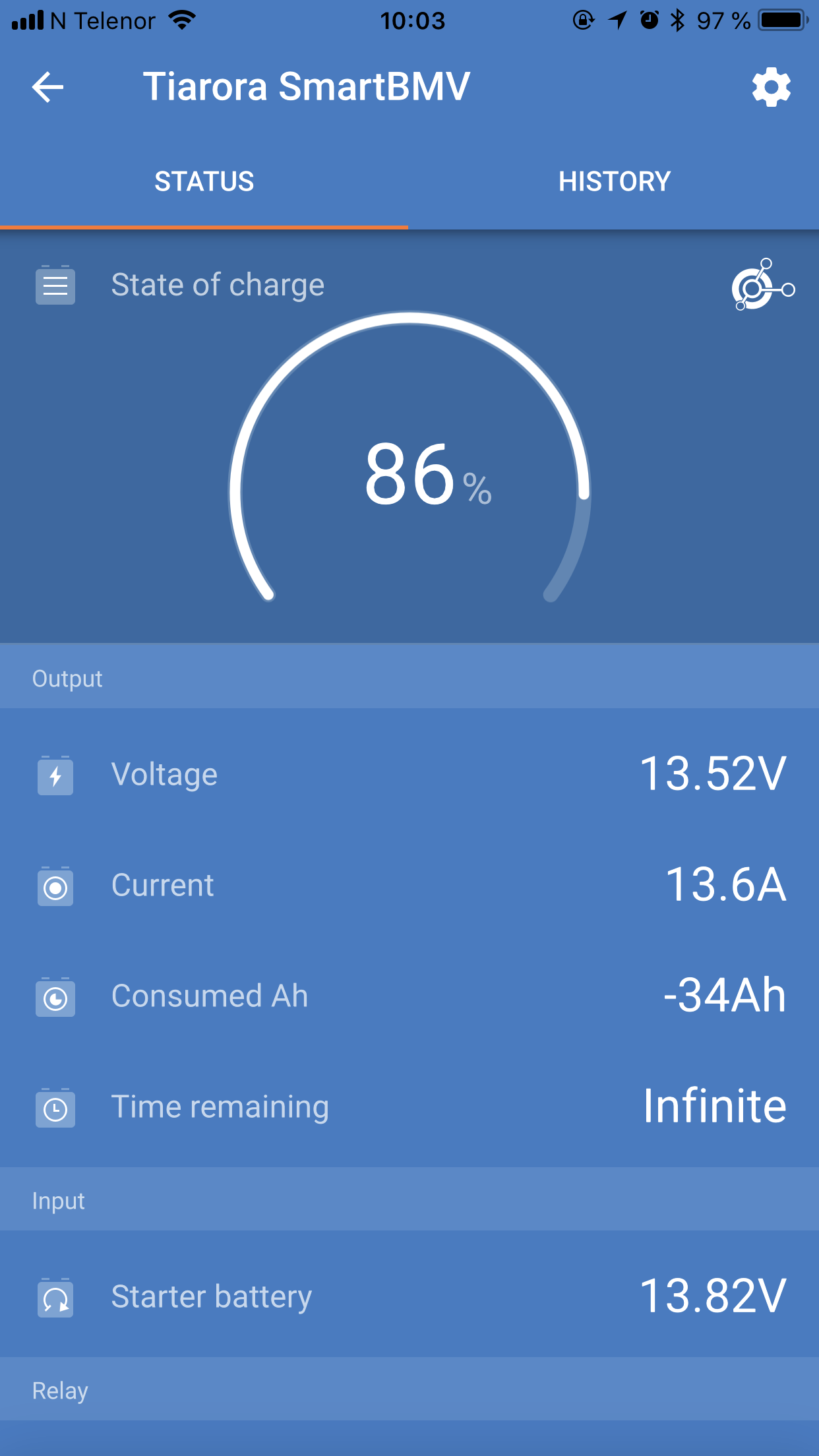This screenshot has width=819, height=1456.
Task: Switch to the History tab
Action: point(614,181)
